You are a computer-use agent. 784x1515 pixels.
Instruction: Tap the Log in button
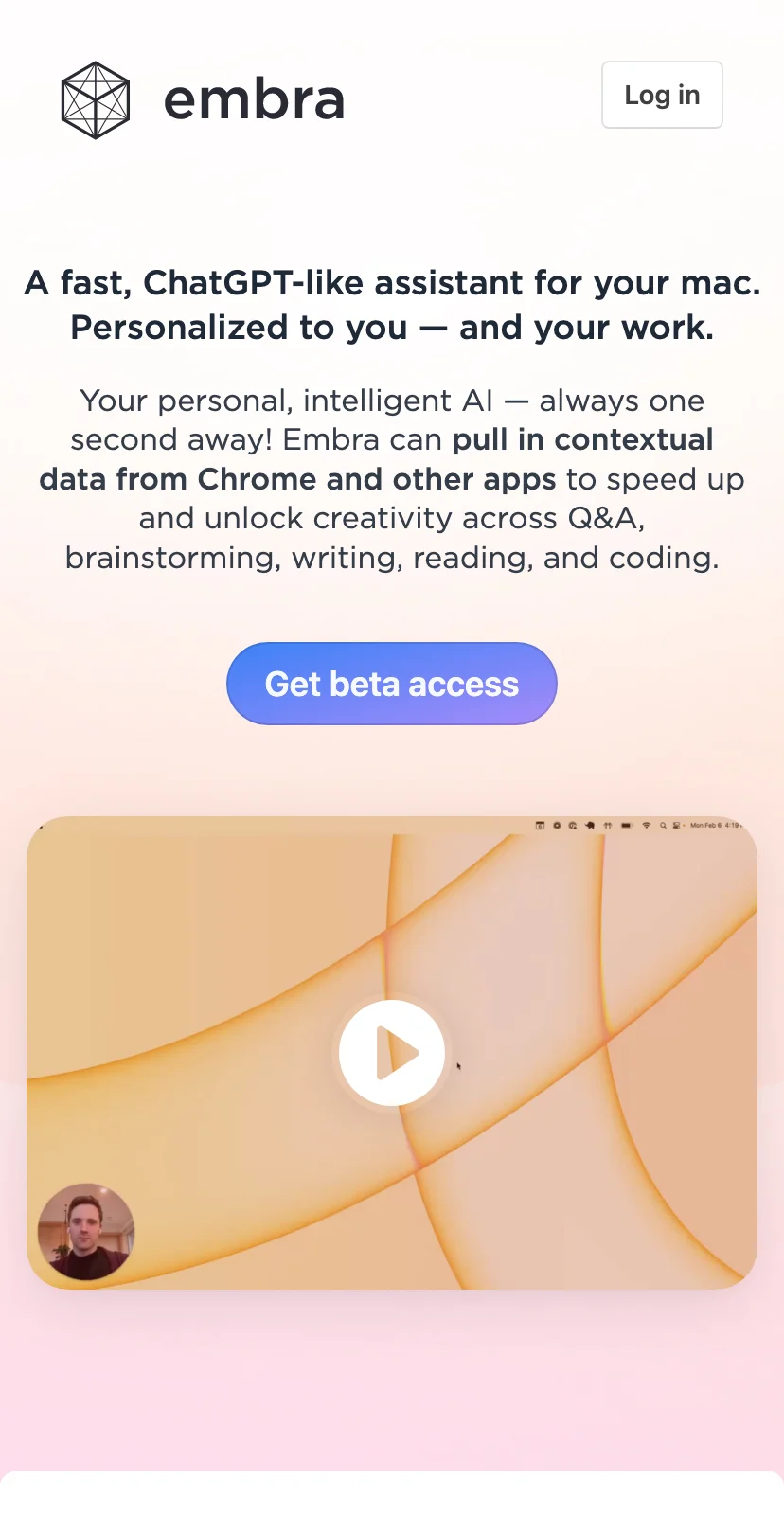click(x=662, y=95)
